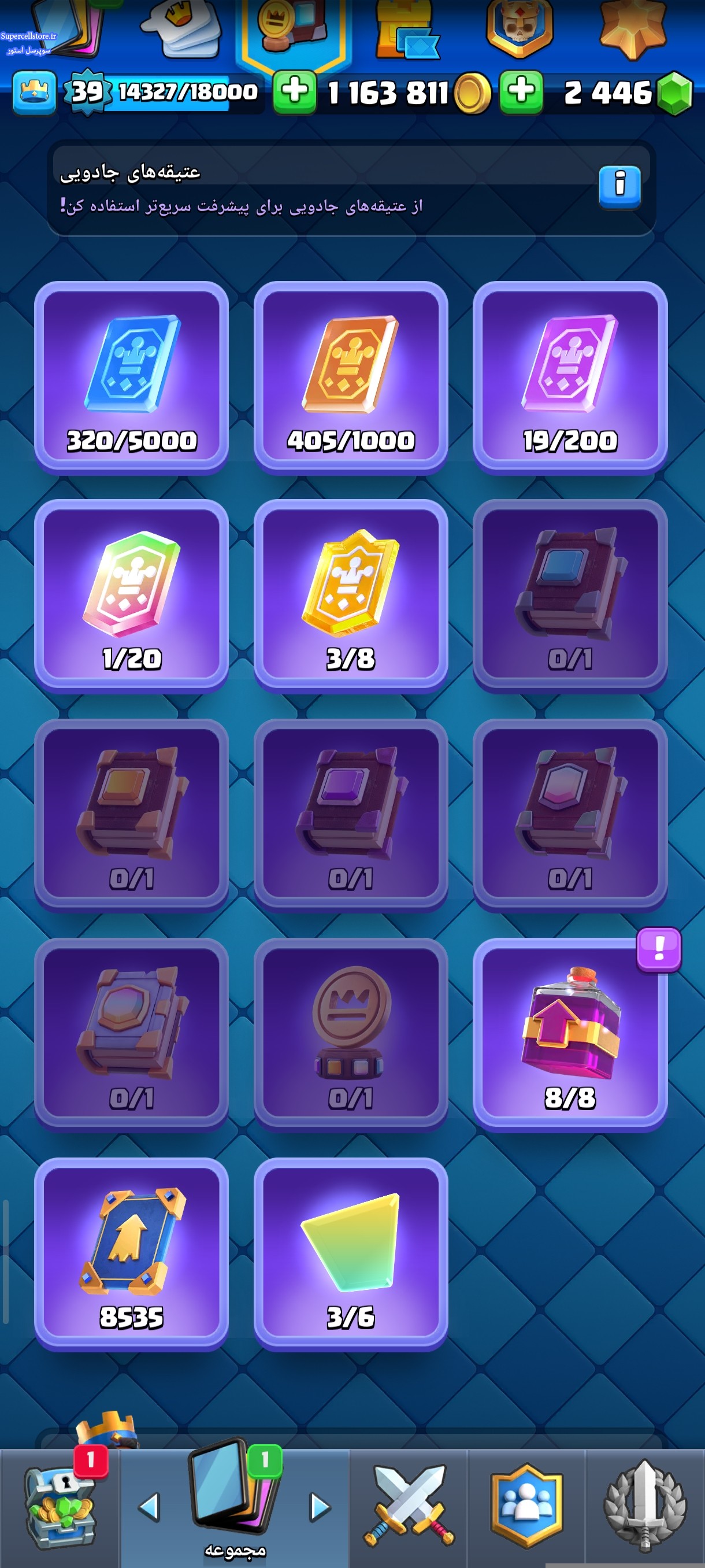Select the purple epic wild card 19/200
Viewport: 705px width, 1568px height.
[x=570, y=376]
